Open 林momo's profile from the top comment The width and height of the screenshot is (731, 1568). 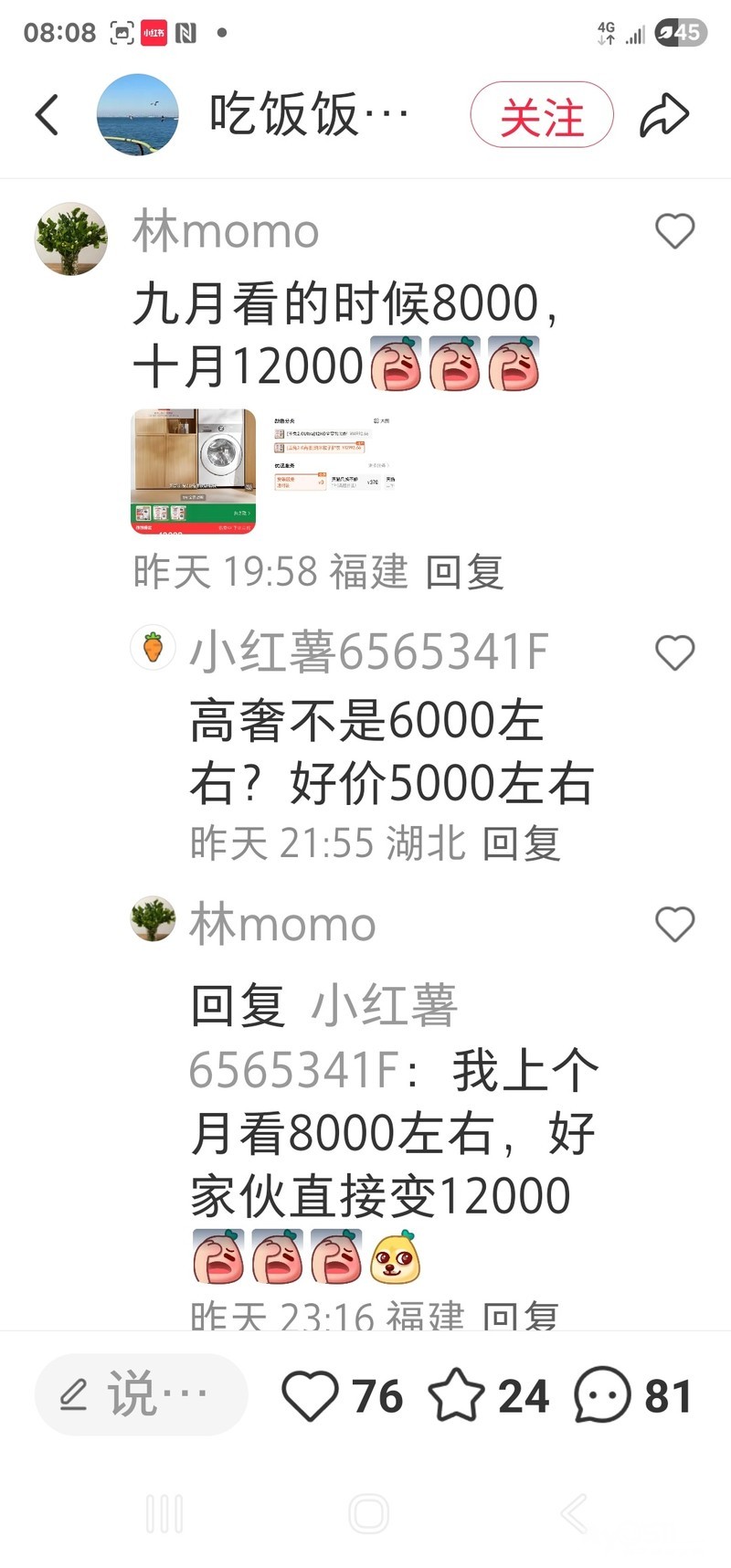coord(71,238)
